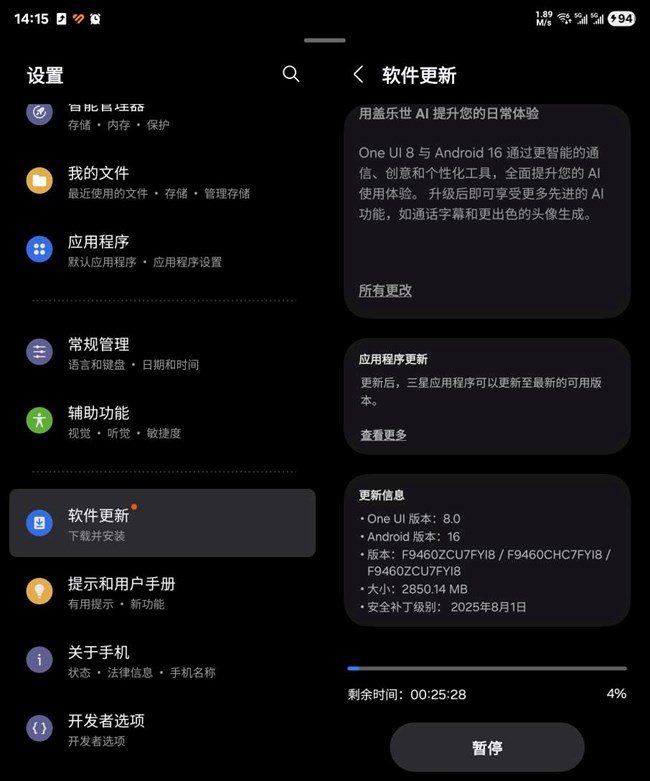
Task: Tap the 查看更多 link
Action: (x=383, y=435)
